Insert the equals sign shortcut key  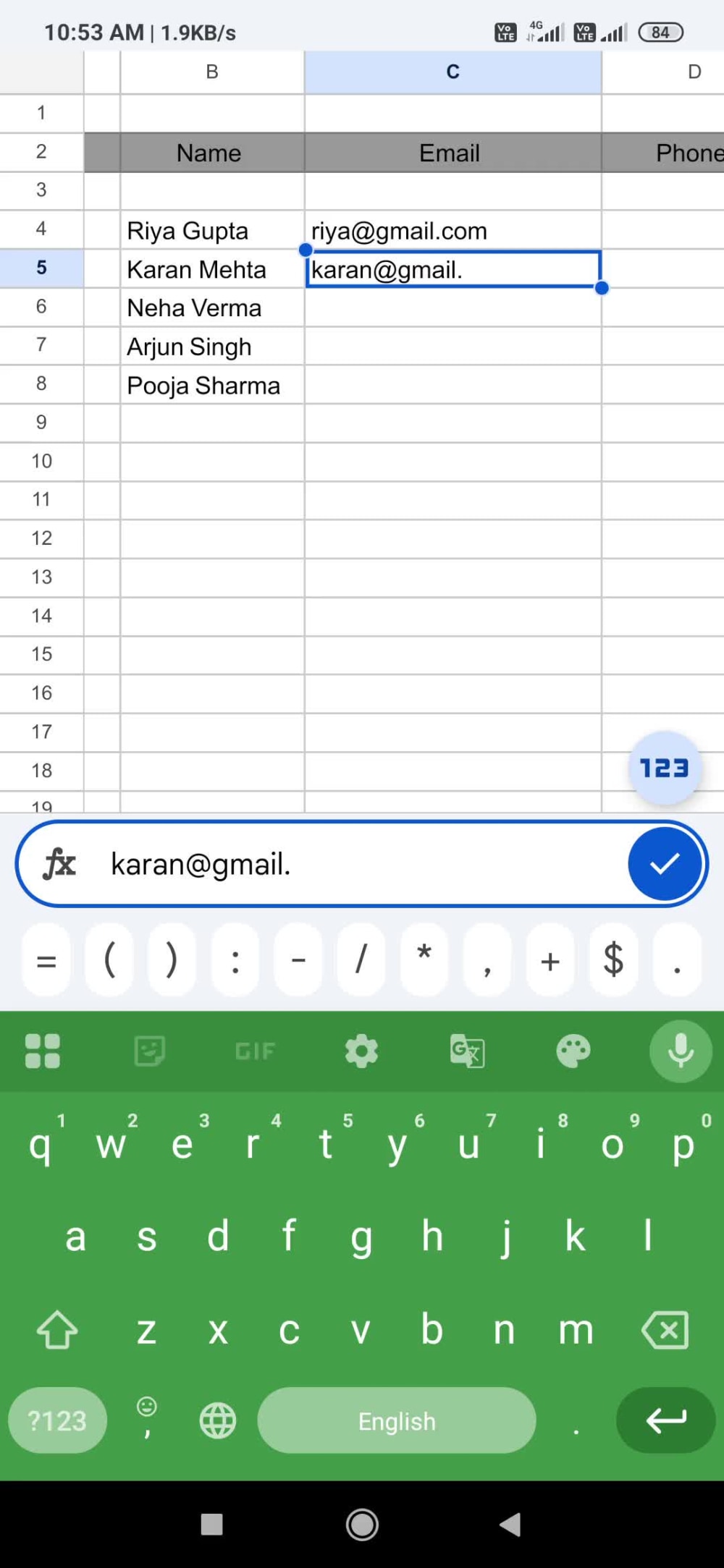tap(46, 960)
